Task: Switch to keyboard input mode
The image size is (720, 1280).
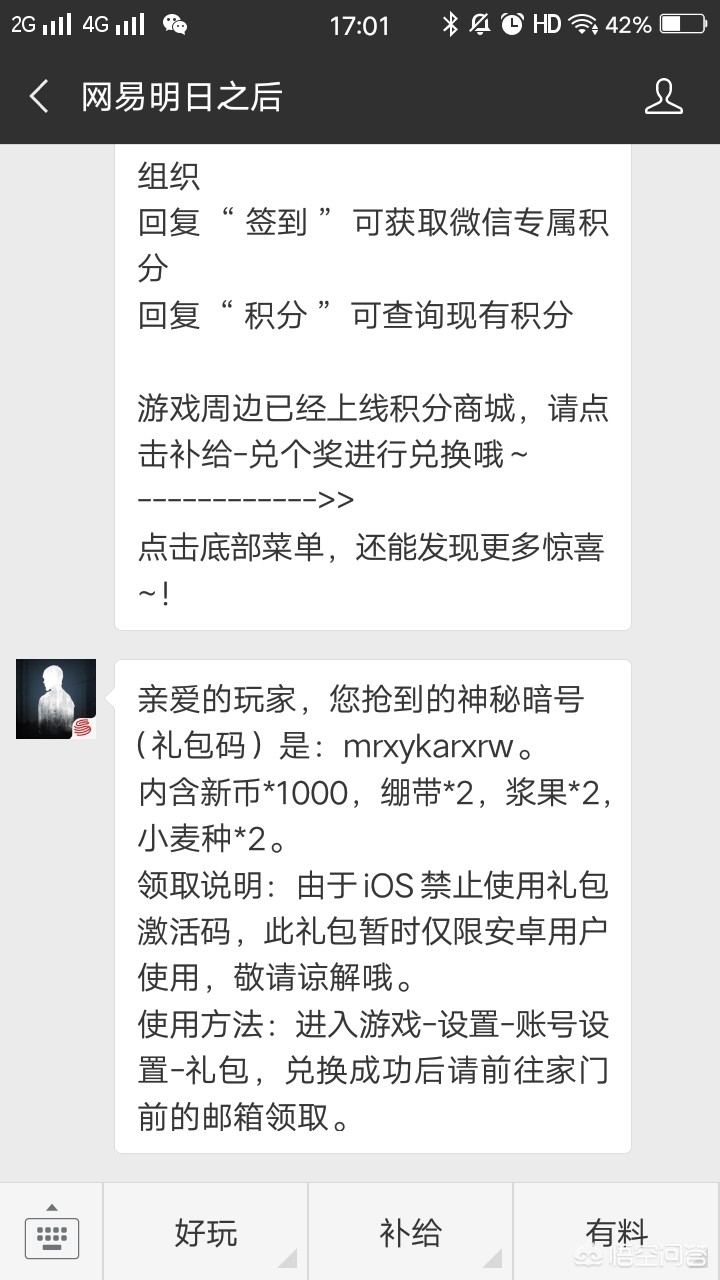Action: click(x=51, y=1233)
